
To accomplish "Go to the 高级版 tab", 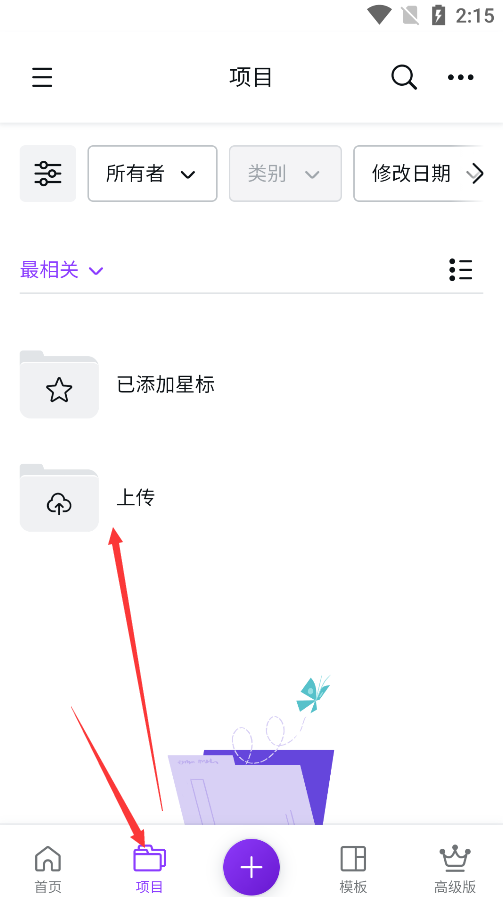I will pos(455,870).
